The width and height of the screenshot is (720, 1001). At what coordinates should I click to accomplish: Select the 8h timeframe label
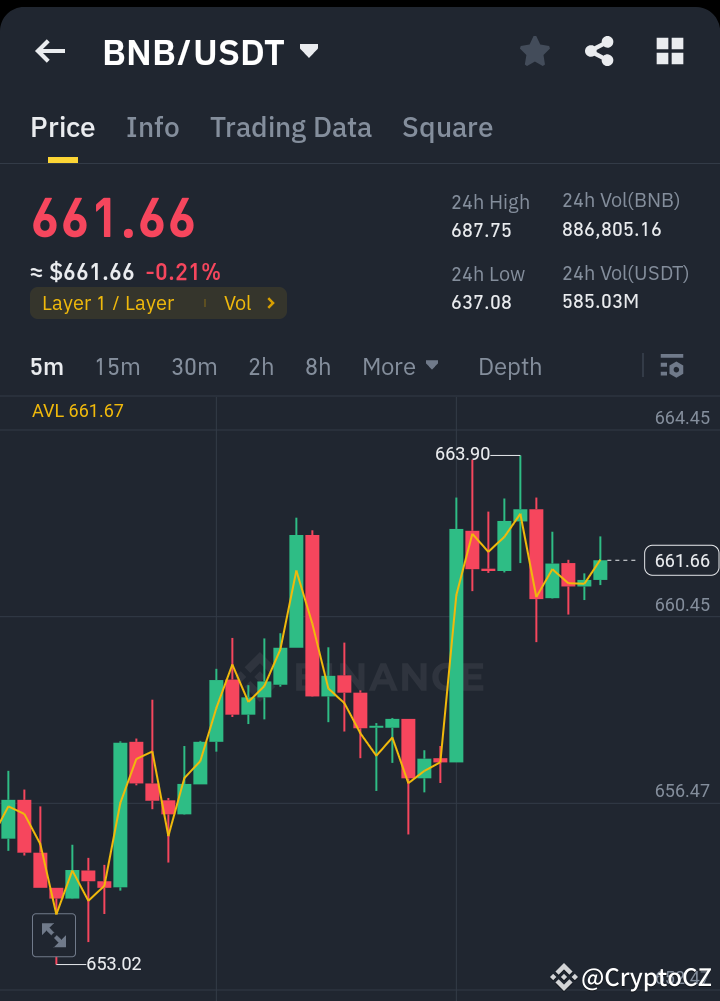pyautogui.click(x=317, y=367)
